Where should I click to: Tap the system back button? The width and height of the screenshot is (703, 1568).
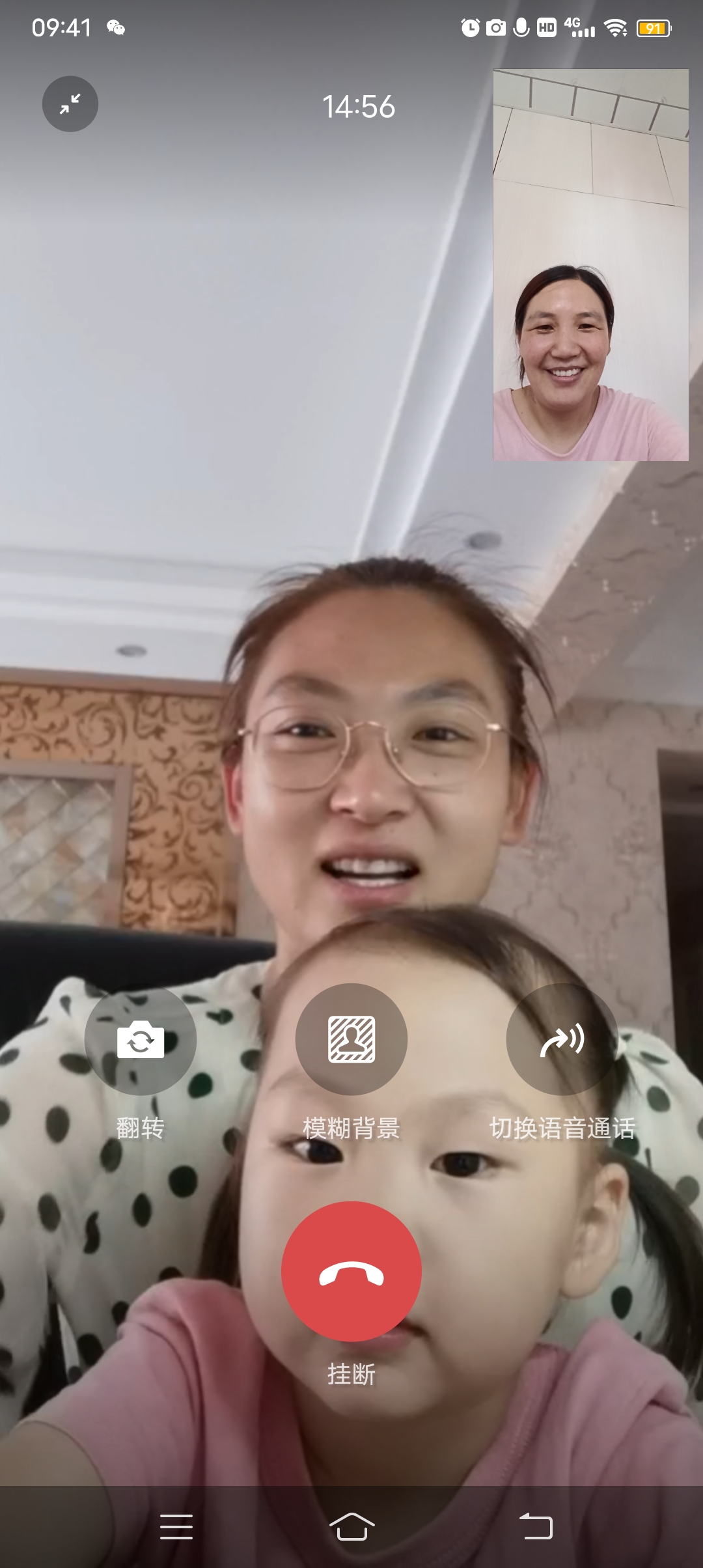tap(536, 1526)
